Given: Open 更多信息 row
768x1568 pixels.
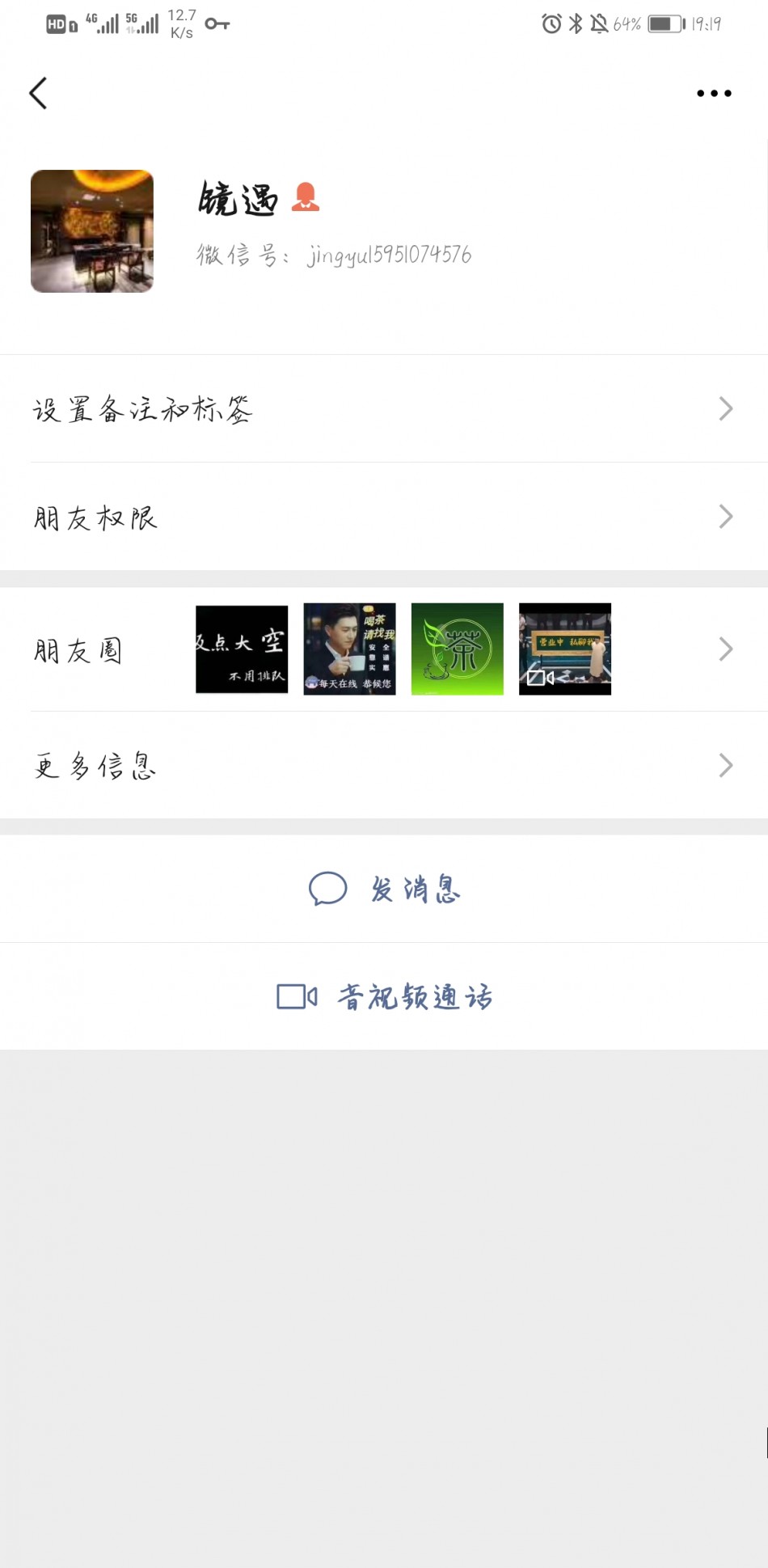Looking at the screenshot, I should 384,765.
